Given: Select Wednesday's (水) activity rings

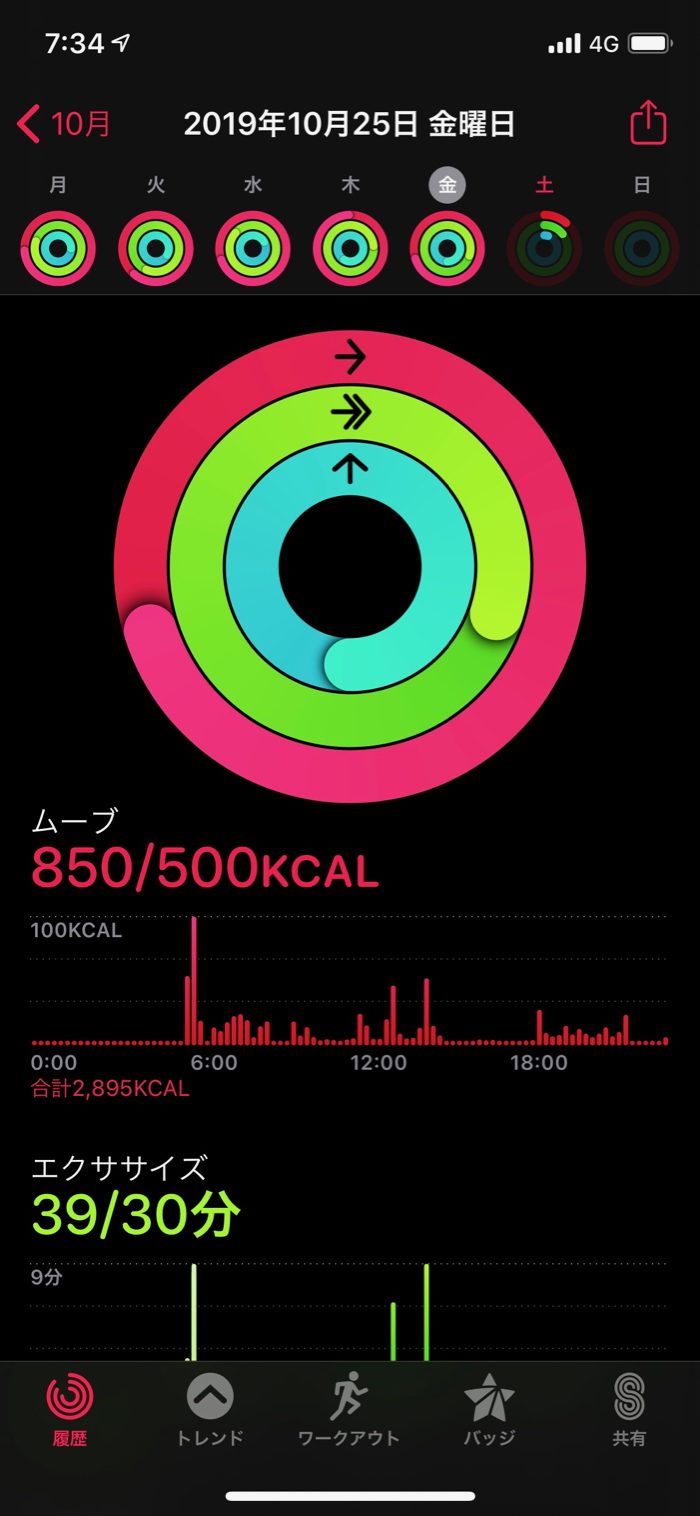Looking at the screenshot, I should click(x=253, y=248).
